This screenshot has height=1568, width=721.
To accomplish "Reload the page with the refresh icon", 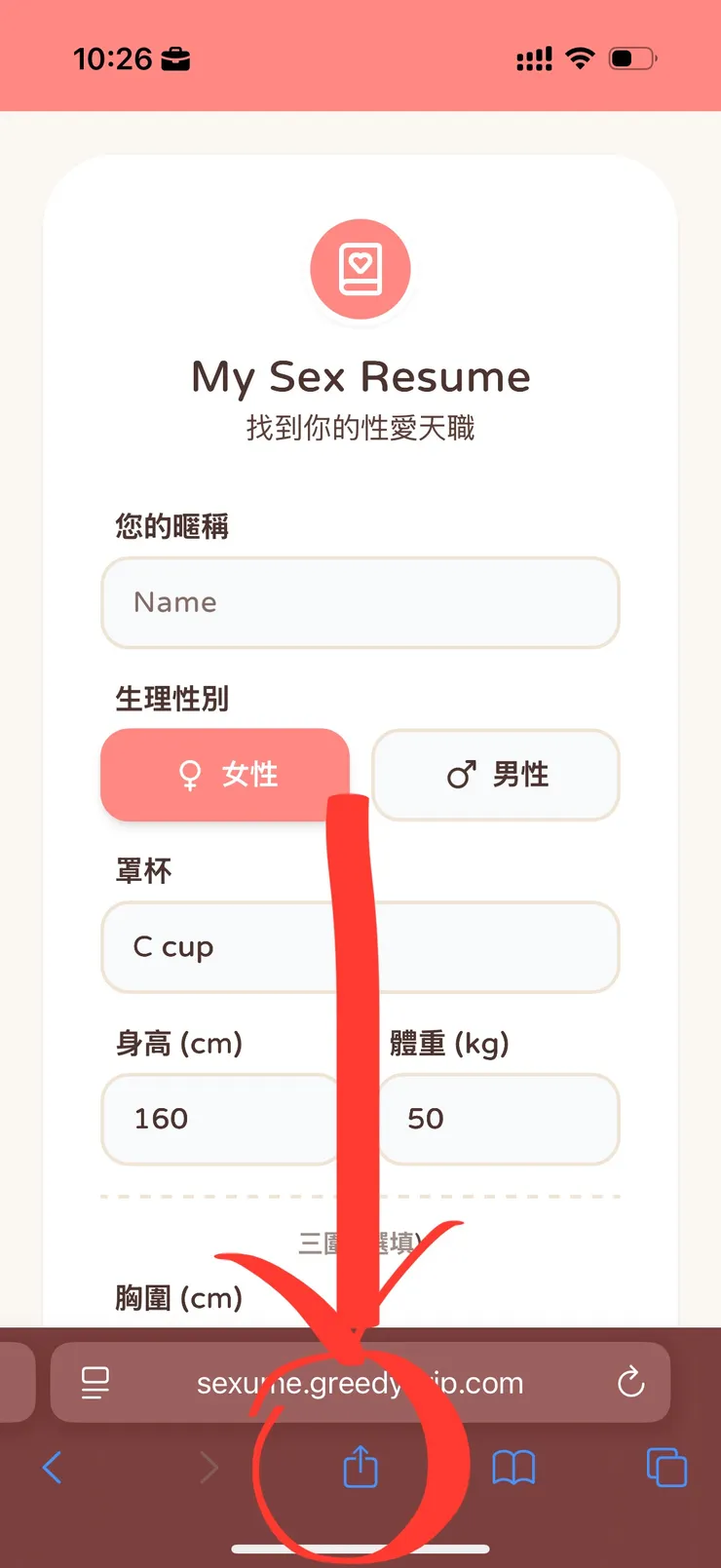I will tap(631, 1382).
